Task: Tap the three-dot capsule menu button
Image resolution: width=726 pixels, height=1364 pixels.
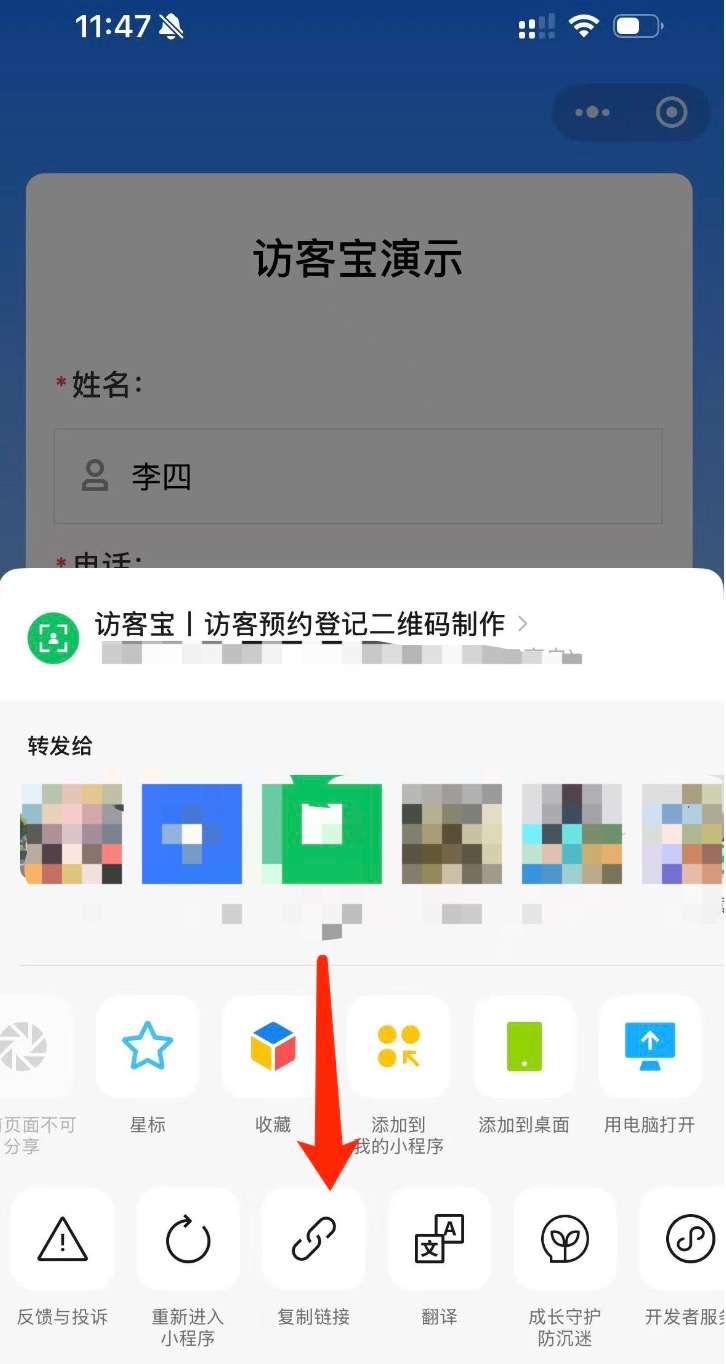Action: pos(592,112)
